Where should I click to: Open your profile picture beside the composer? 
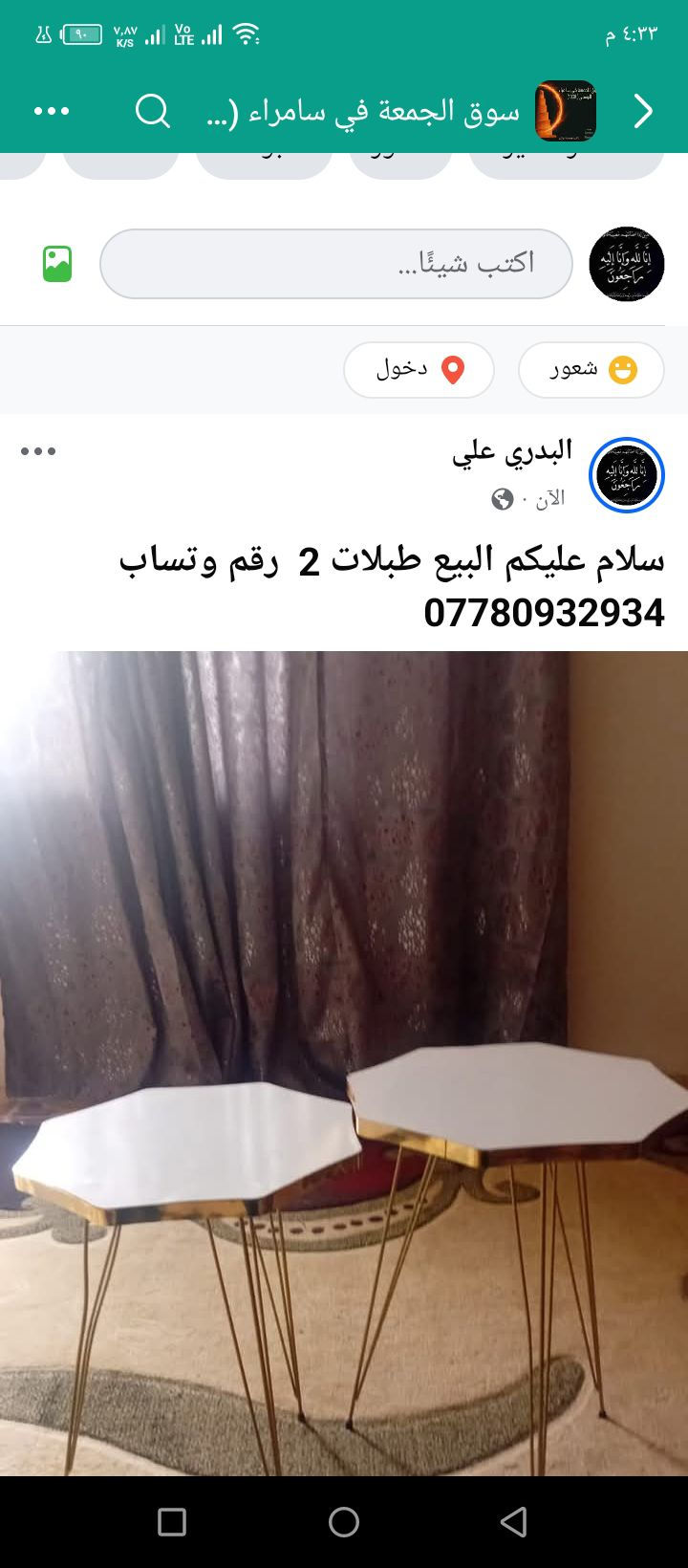pos(626,264)
